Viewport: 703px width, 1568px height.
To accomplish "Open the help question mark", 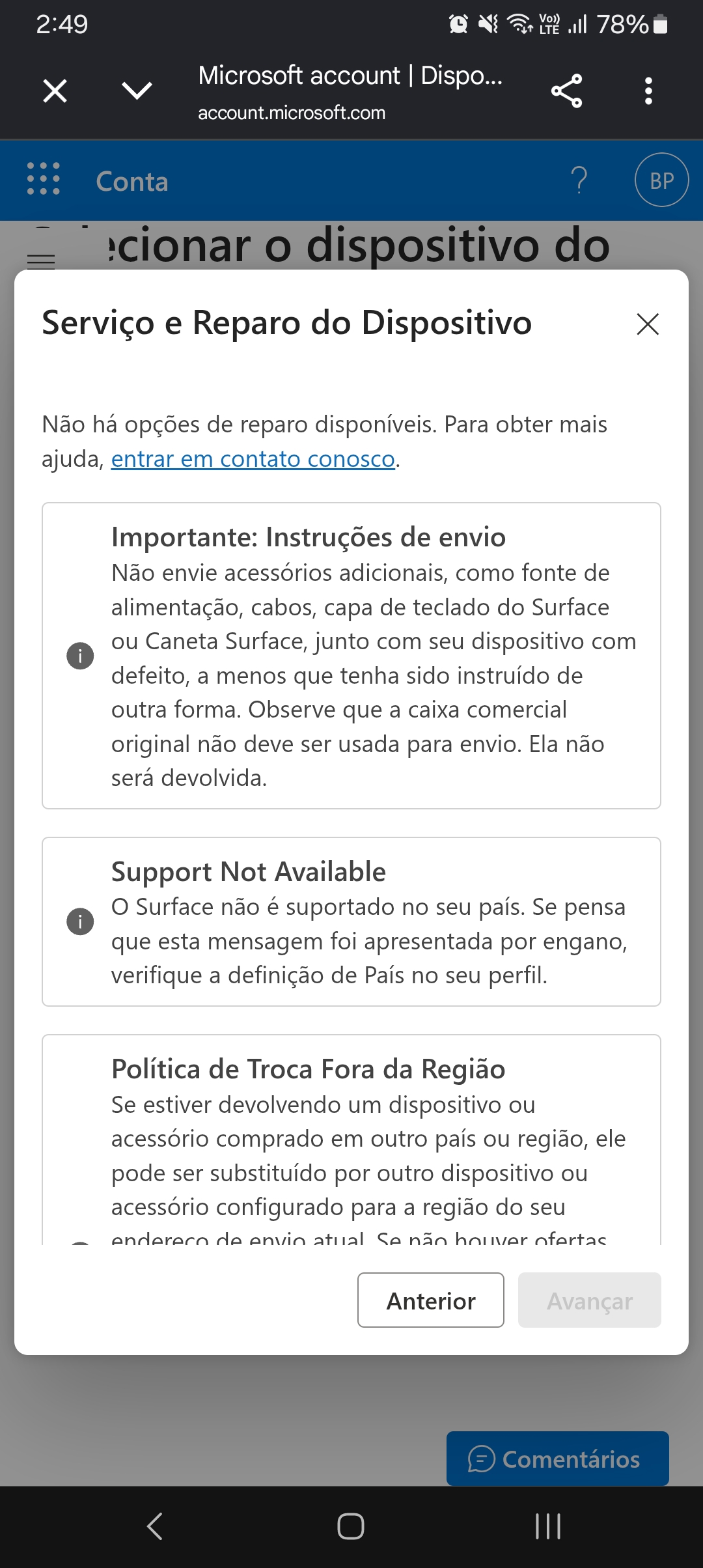I will coord(579,180).
